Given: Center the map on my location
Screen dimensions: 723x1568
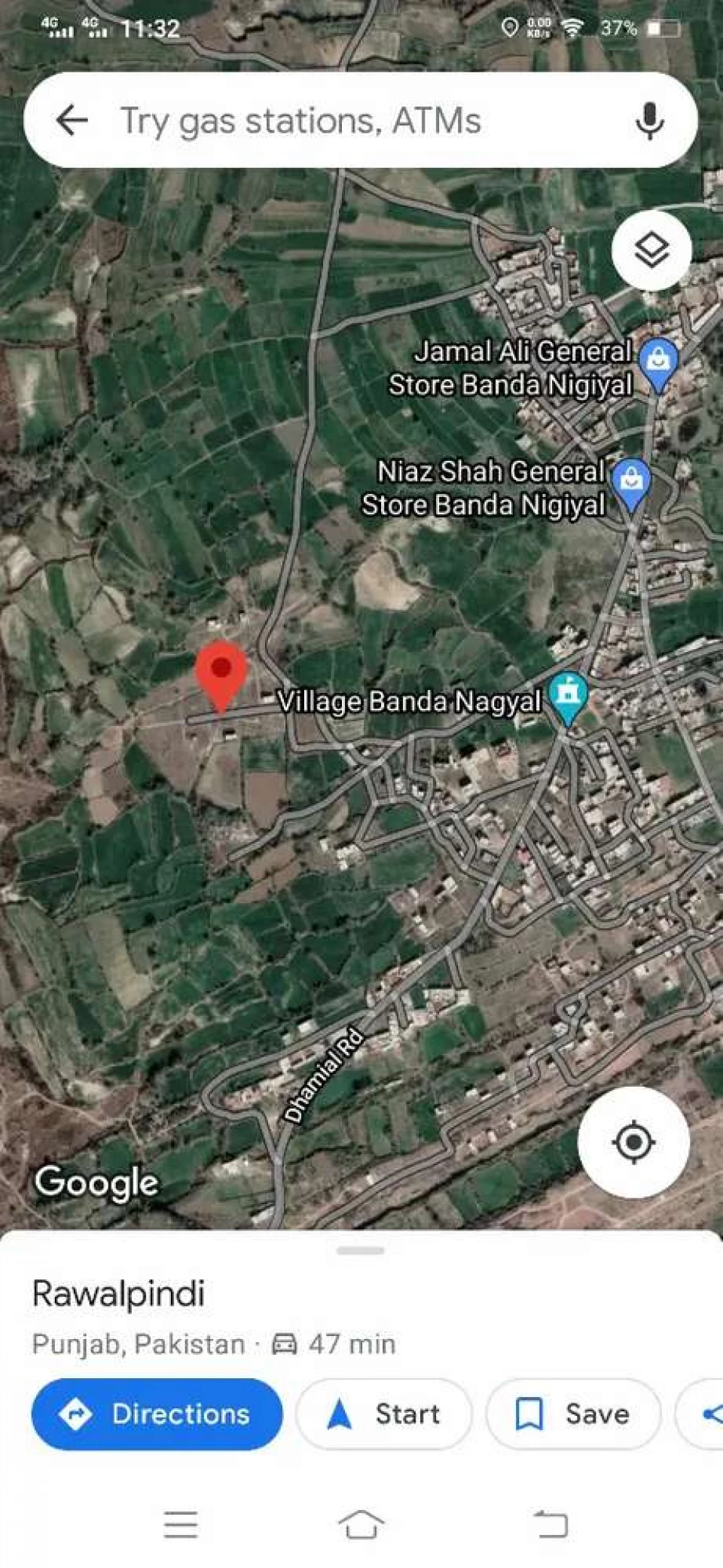Looking at the screenshot, I should click(x=633, y=1142).
